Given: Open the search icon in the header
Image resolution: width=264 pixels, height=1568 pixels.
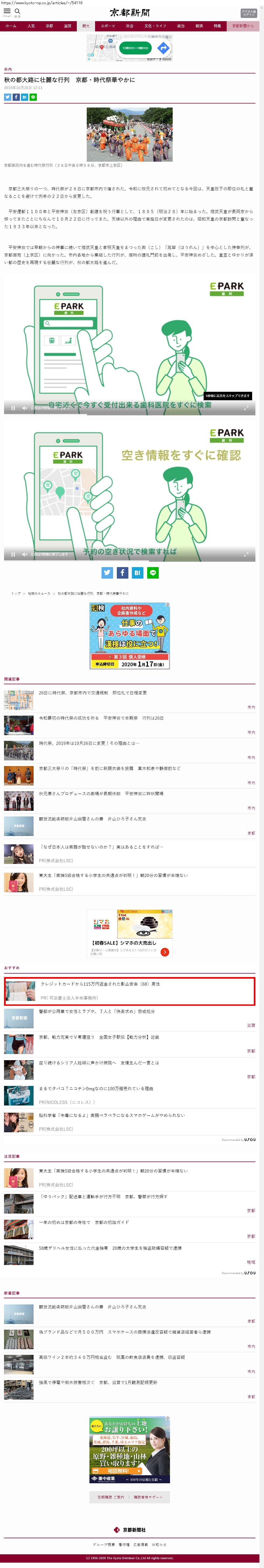Looking at the screenshot, I should 17,11.
